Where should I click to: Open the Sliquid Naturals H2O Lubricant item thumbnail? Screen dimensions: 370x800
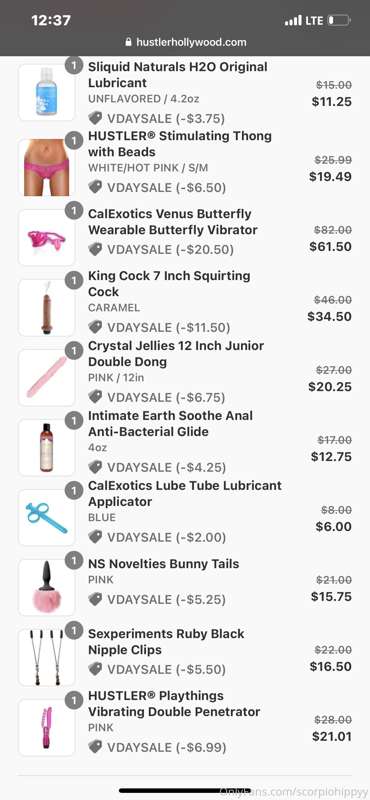47,92
